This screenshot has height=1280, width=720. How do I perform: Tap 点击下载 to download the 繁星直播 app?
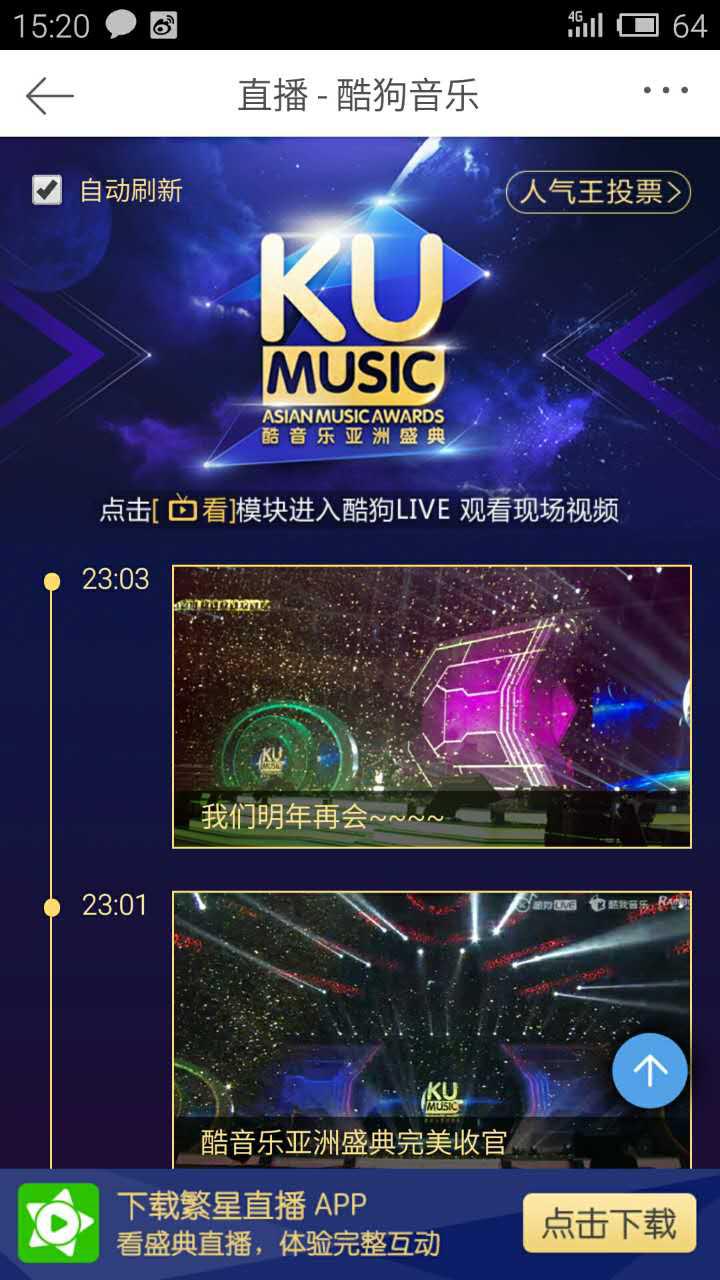tap(609, 1223)
